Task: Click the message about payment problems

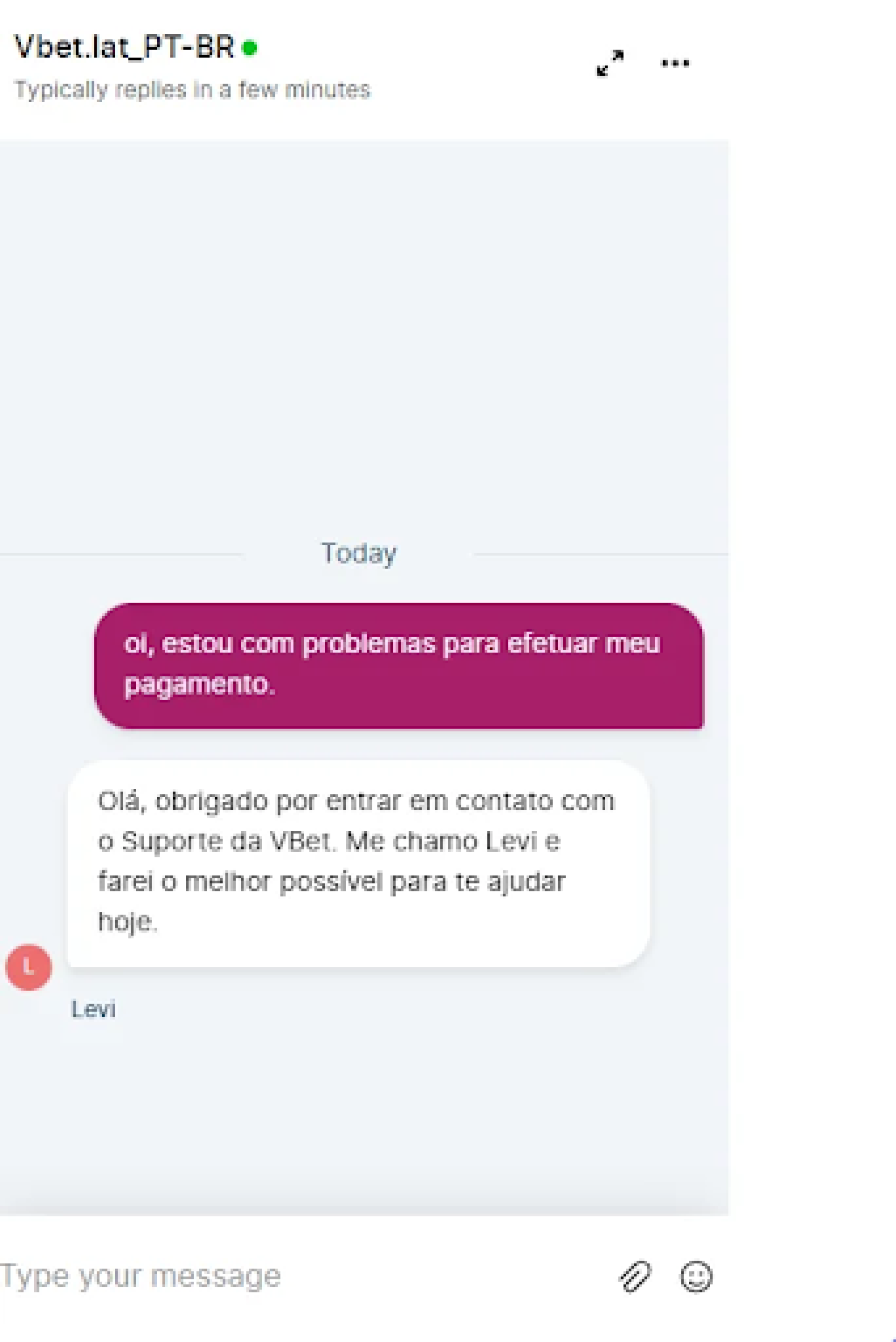Action: coord(400,663)
